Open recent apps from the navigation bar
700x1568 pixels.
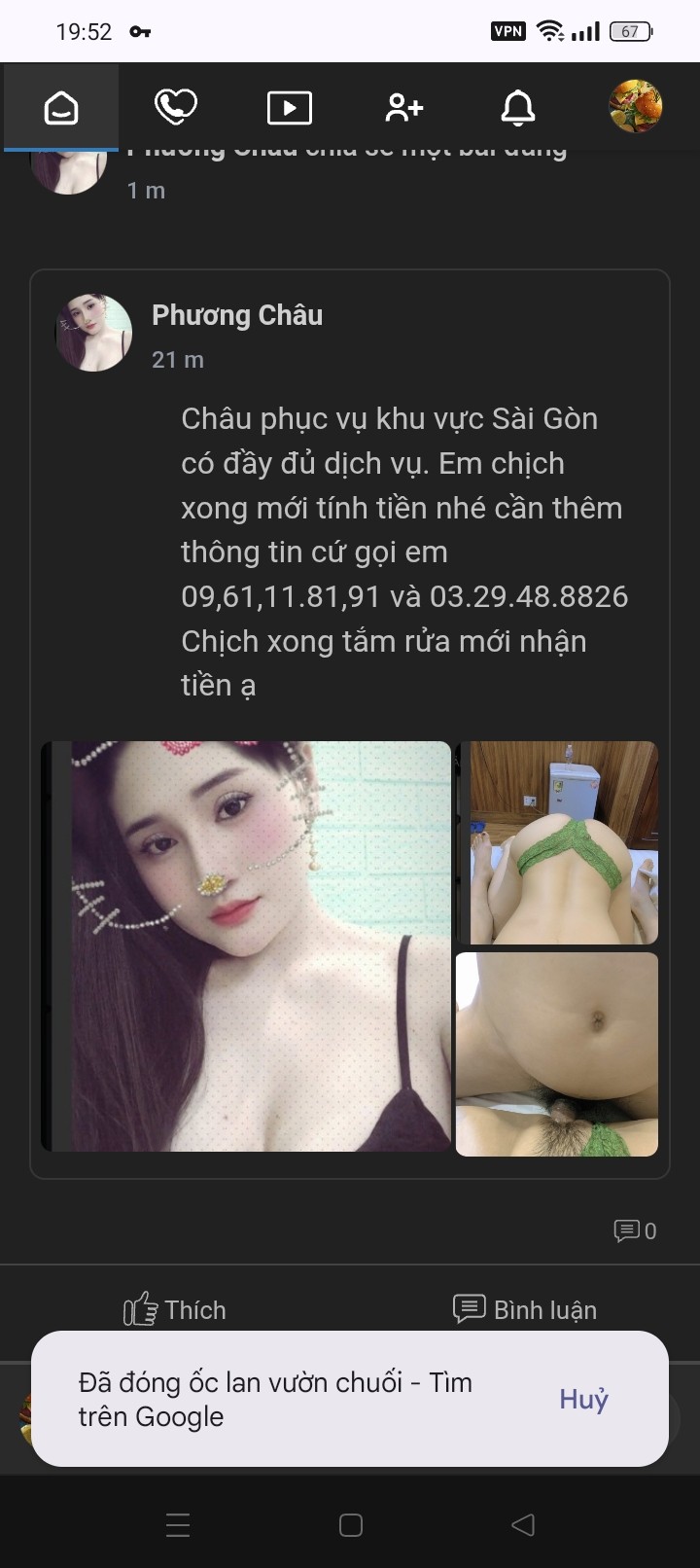click(178, 1524)
